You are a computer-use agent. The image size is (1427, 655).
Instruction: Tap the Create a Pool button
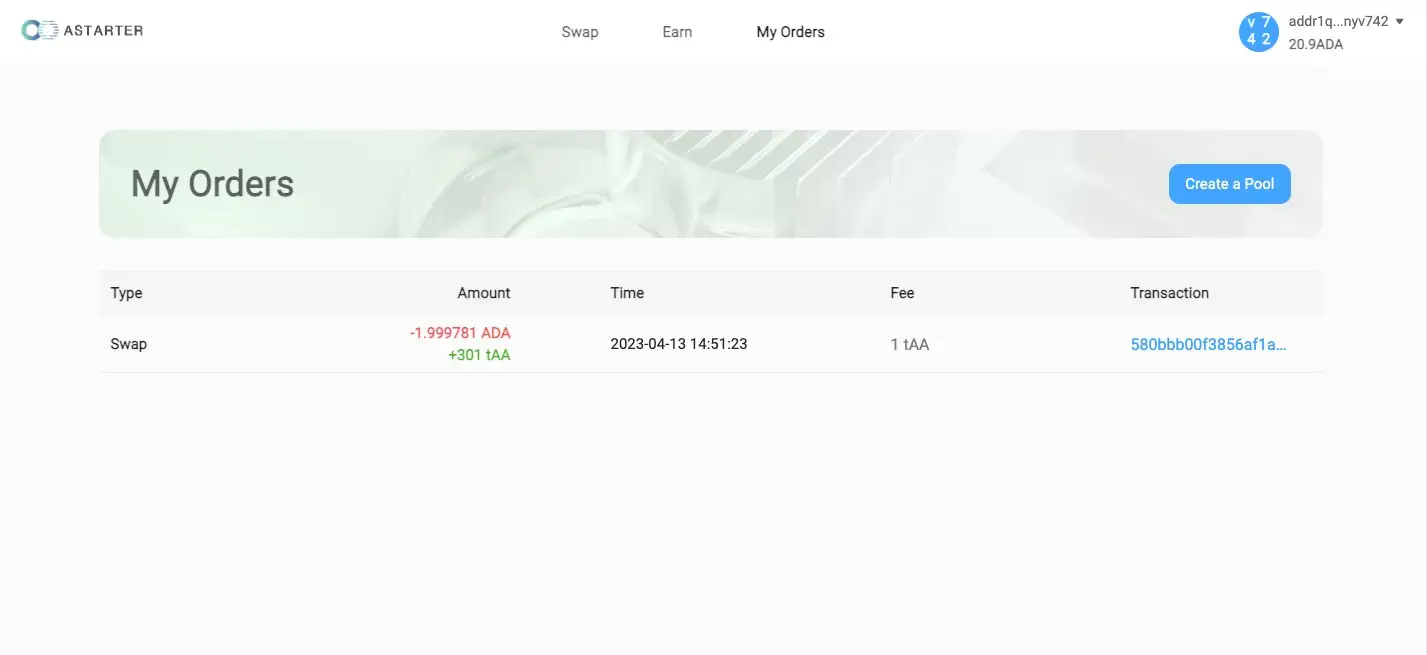[x=1229, y=184]
